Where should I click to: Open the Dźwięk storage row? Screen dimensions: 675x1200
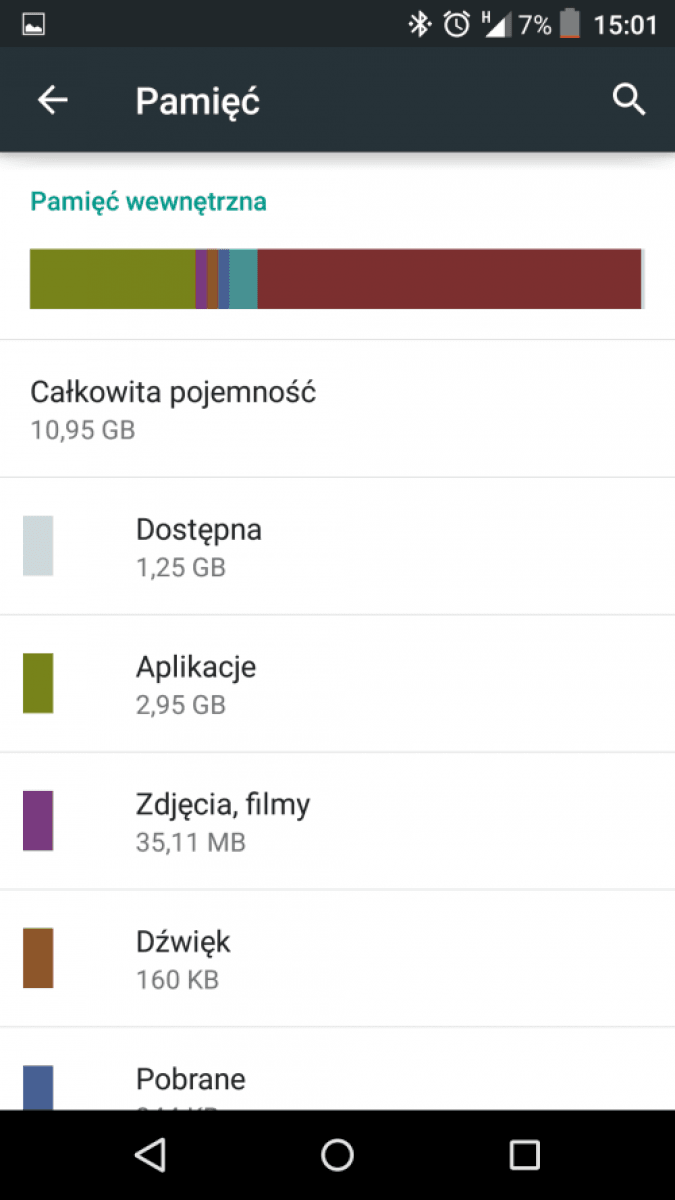point(337,958)
